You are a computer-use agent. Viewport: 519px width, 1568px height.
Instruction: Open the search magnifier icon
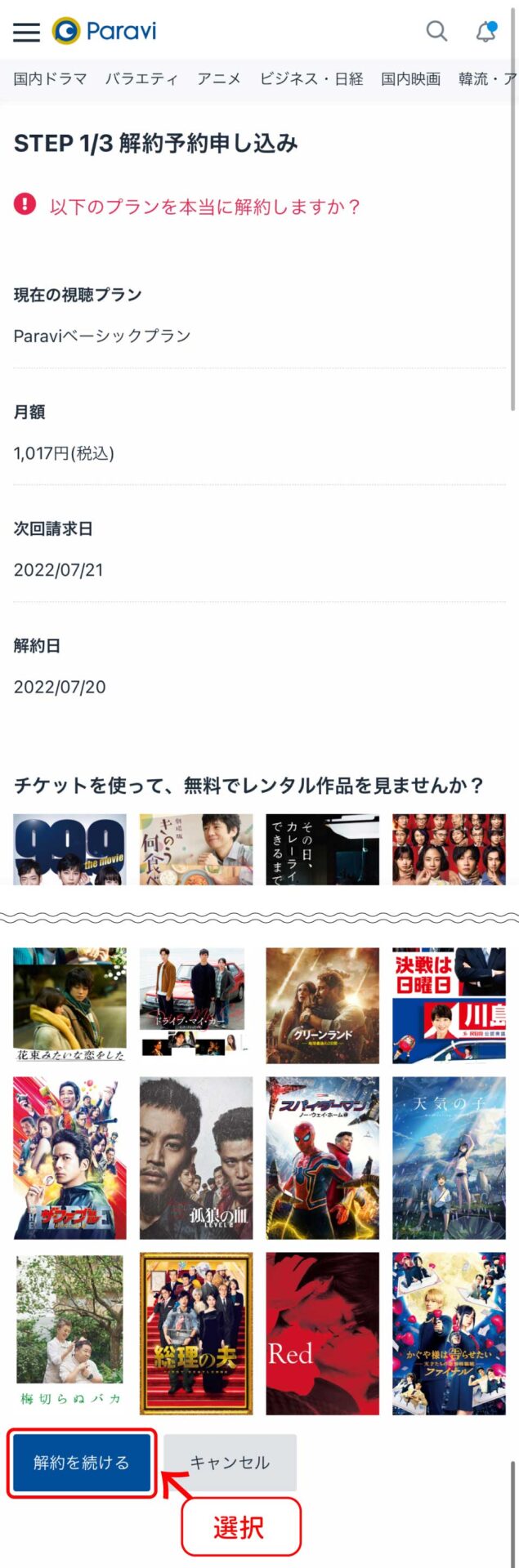(436, 32)
